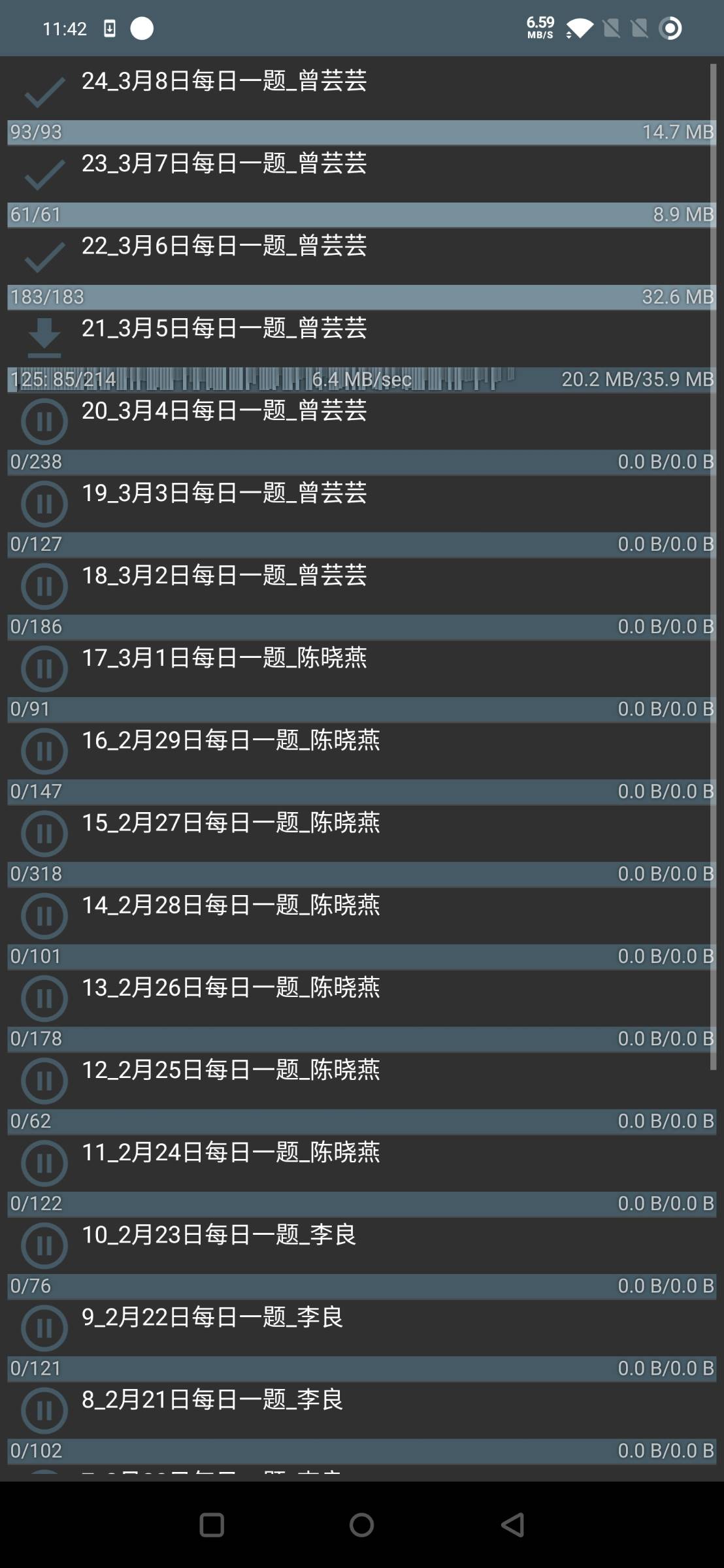Tap pause icon of 18_3月2日每日一题
This screenshot has width=724, height=1568.
tap(44, 586)
